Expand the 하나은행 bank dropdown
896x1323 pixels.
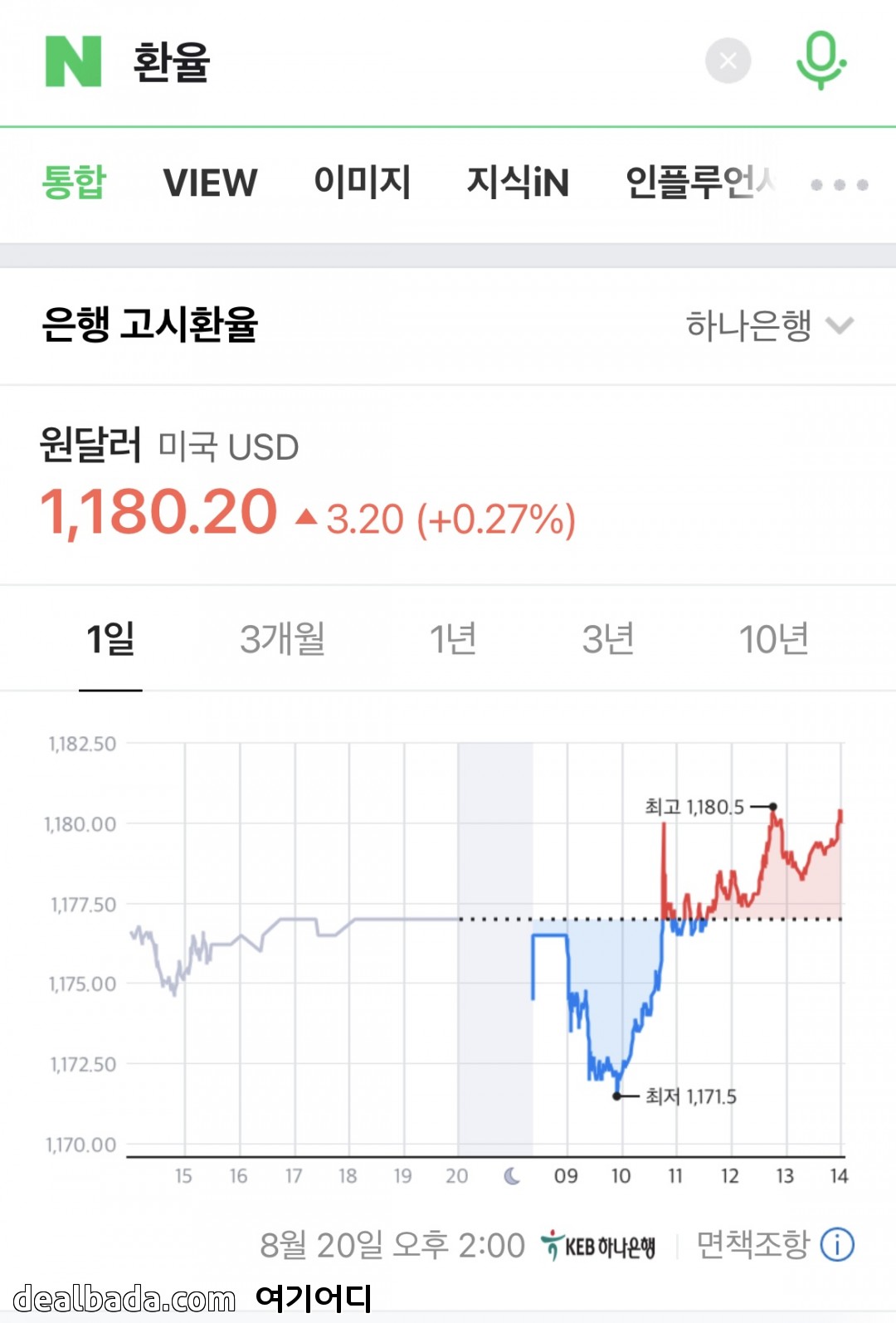click(x=769, y=325)
